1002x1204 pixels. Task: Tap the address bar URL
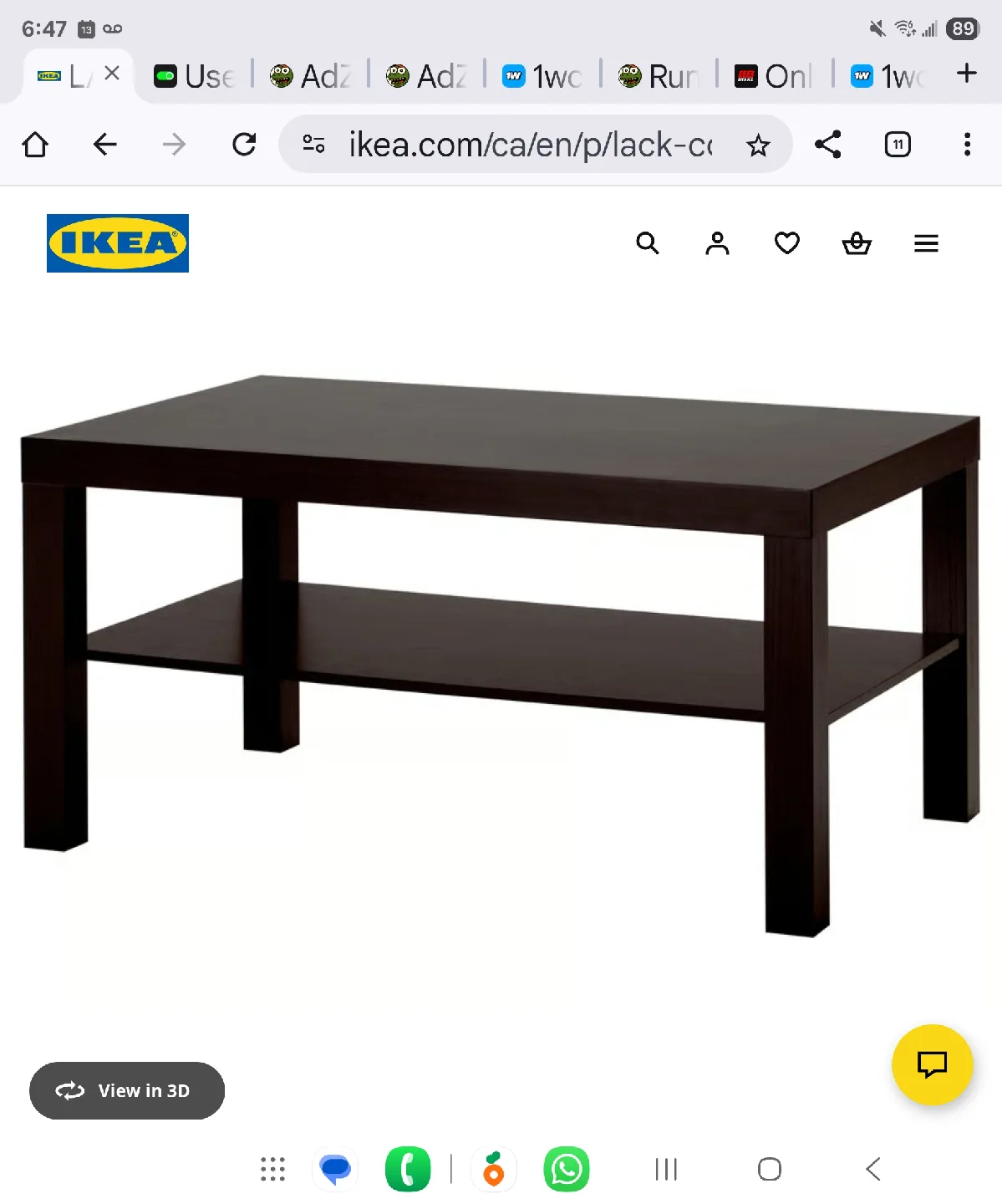[x=531, y=145]
